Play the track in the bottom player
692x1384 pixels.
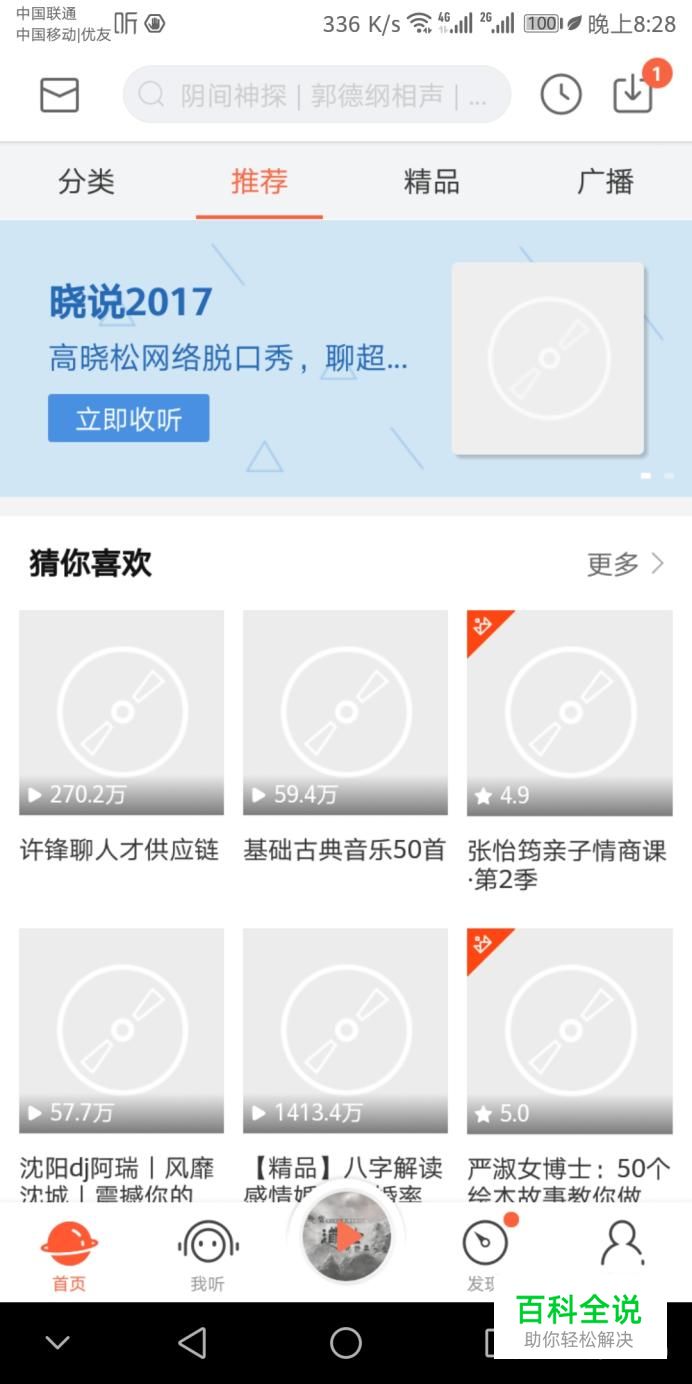[346, 1237]
